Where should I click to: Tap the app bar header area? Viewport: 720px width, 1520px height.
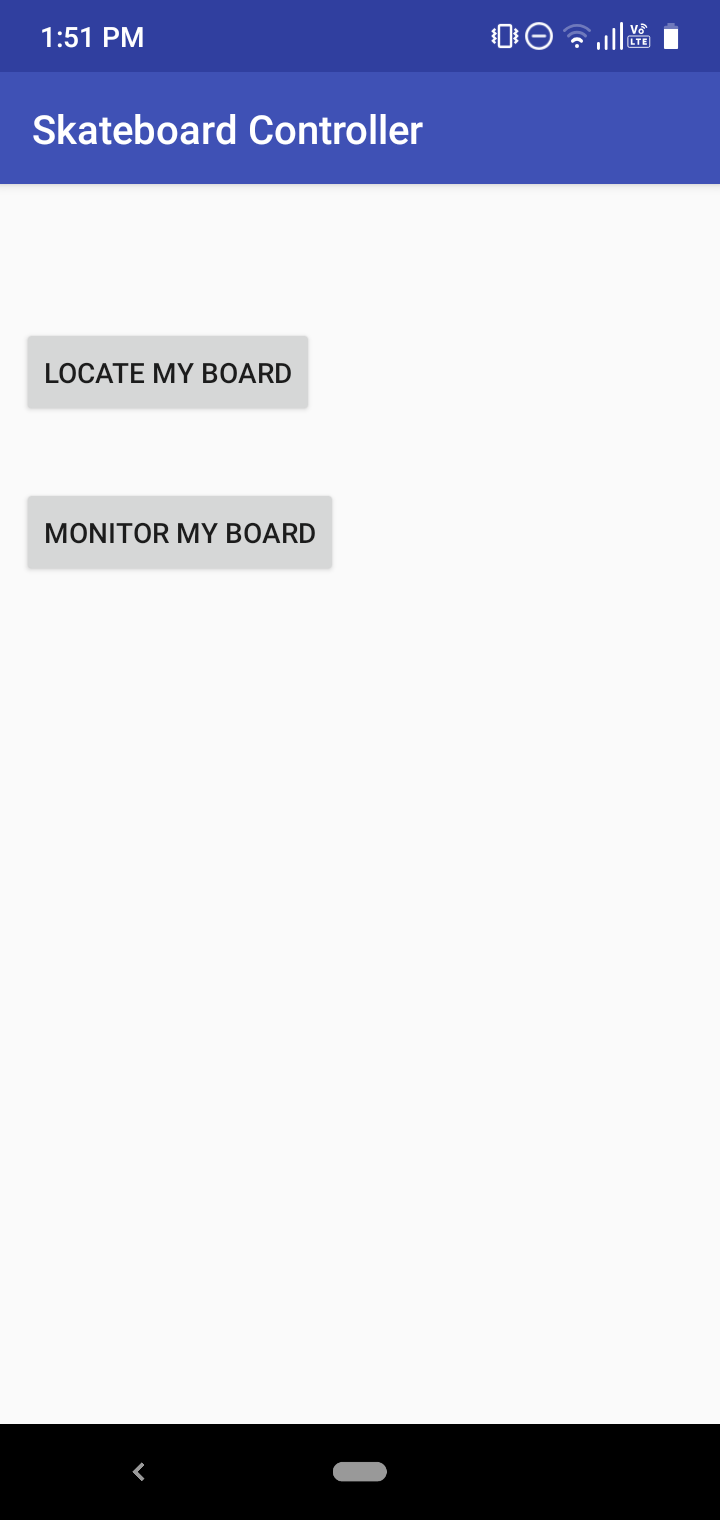[x=360, y=128]
